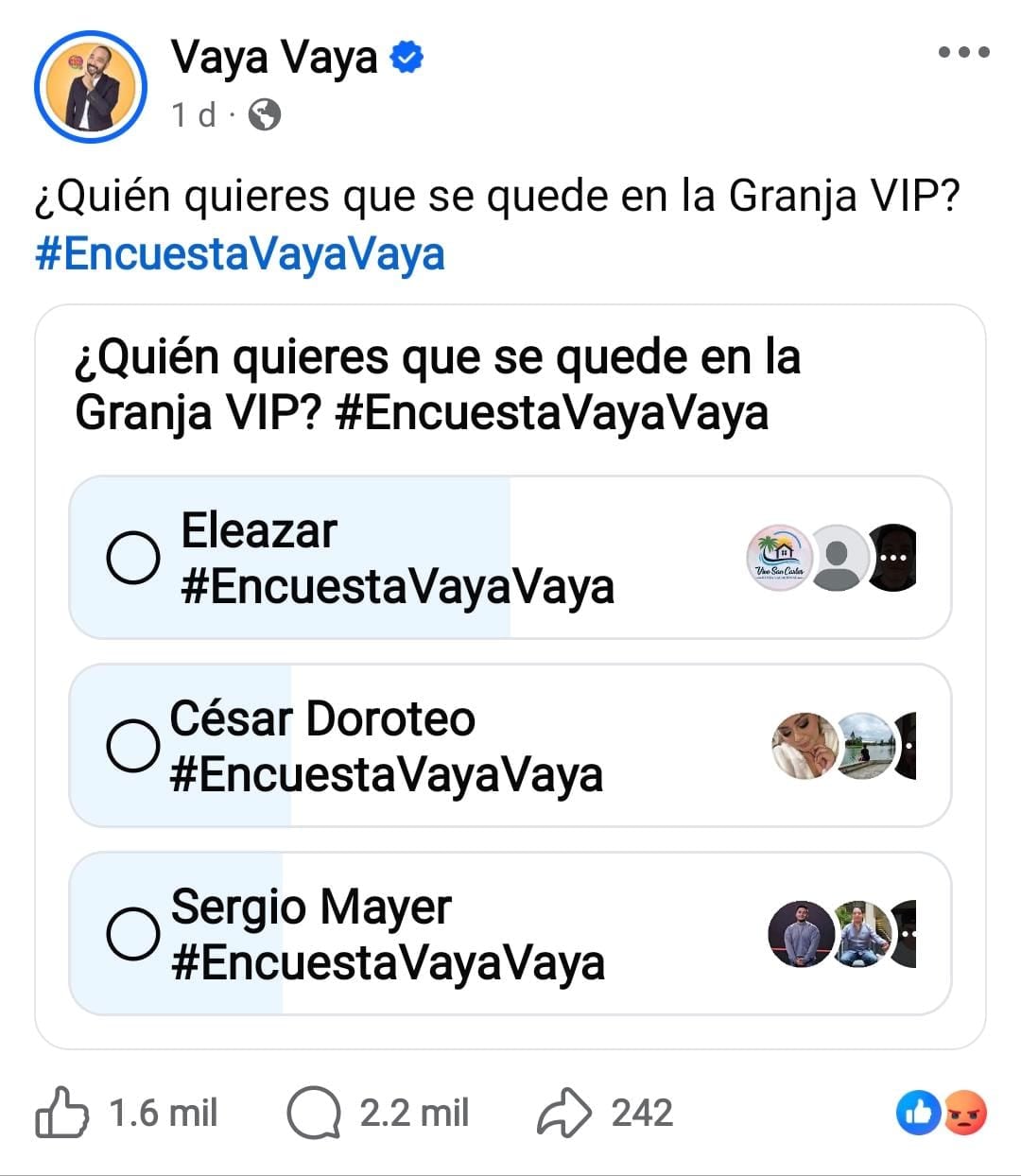Choose Sergio Mayer as your poll answer

(133, 933)
